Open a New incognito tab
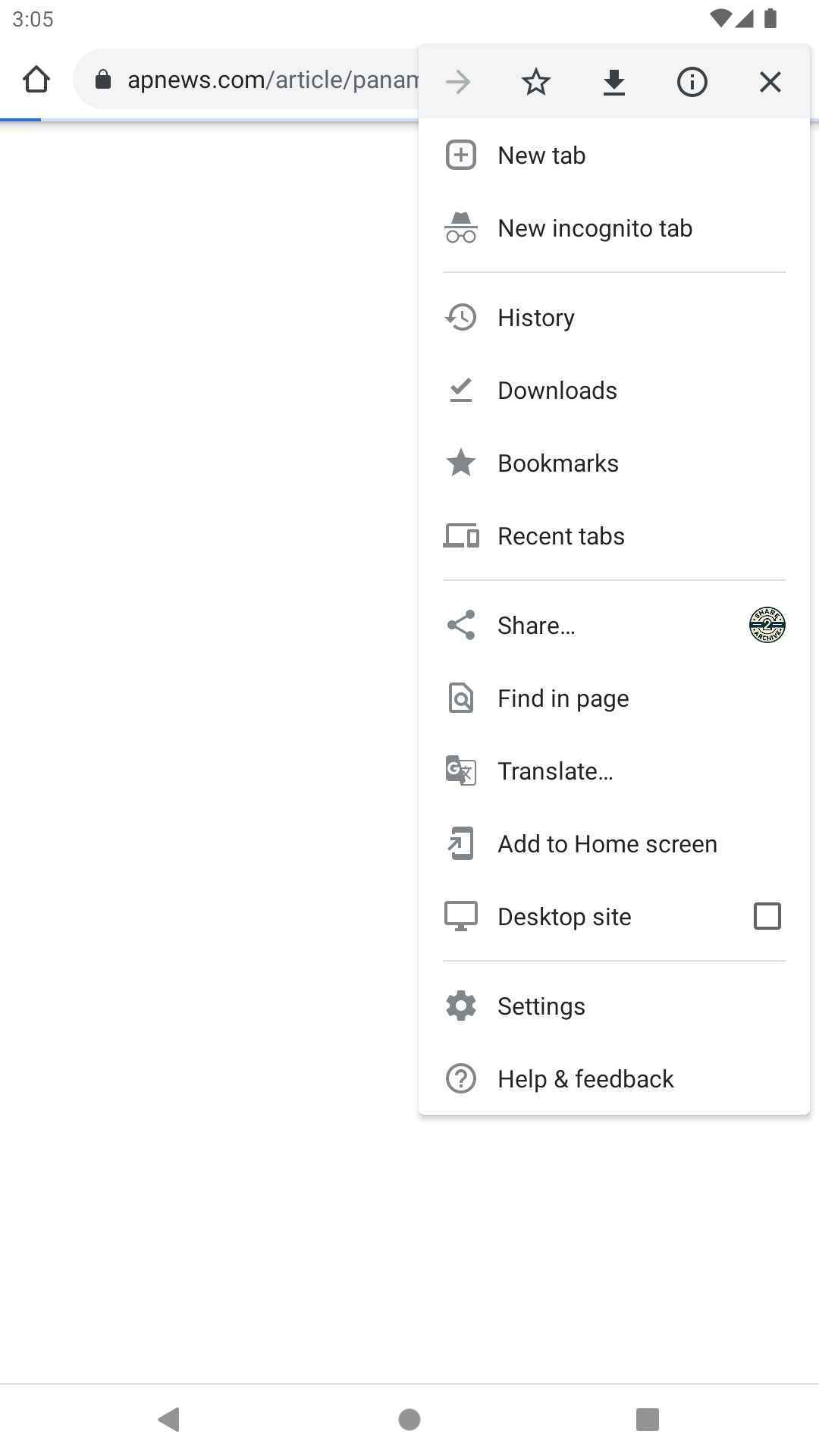This screenshot has height=1456, width=819. click(595, 227)
